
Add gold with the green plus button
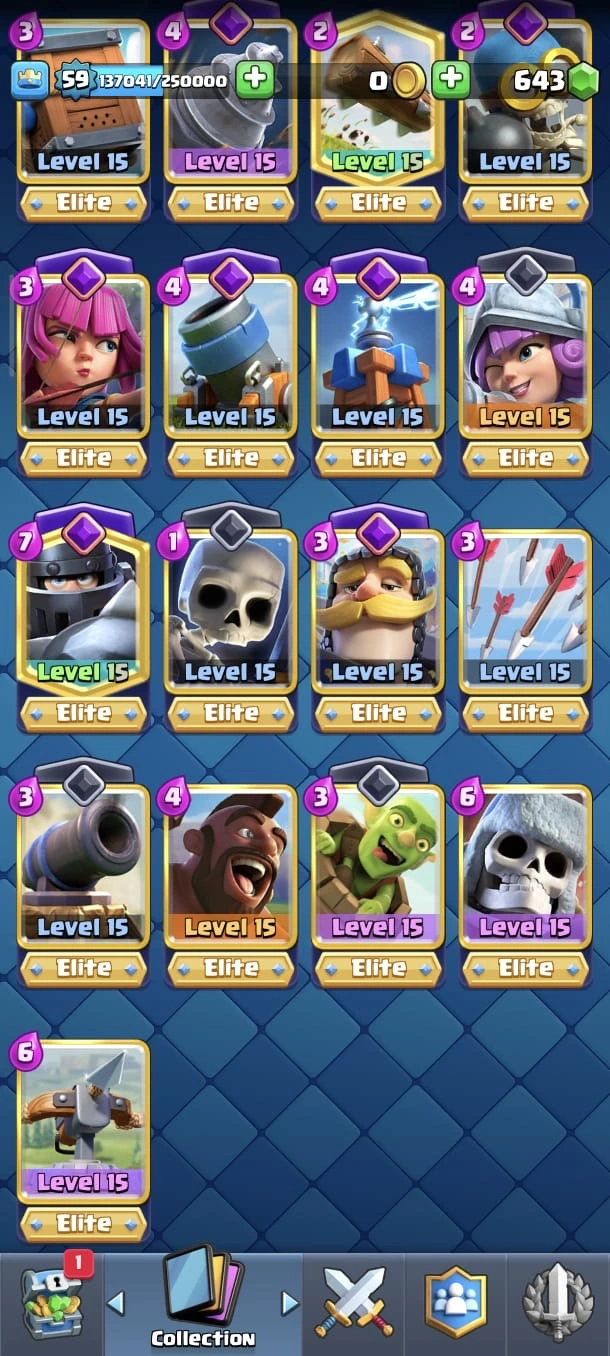[452, 80]
